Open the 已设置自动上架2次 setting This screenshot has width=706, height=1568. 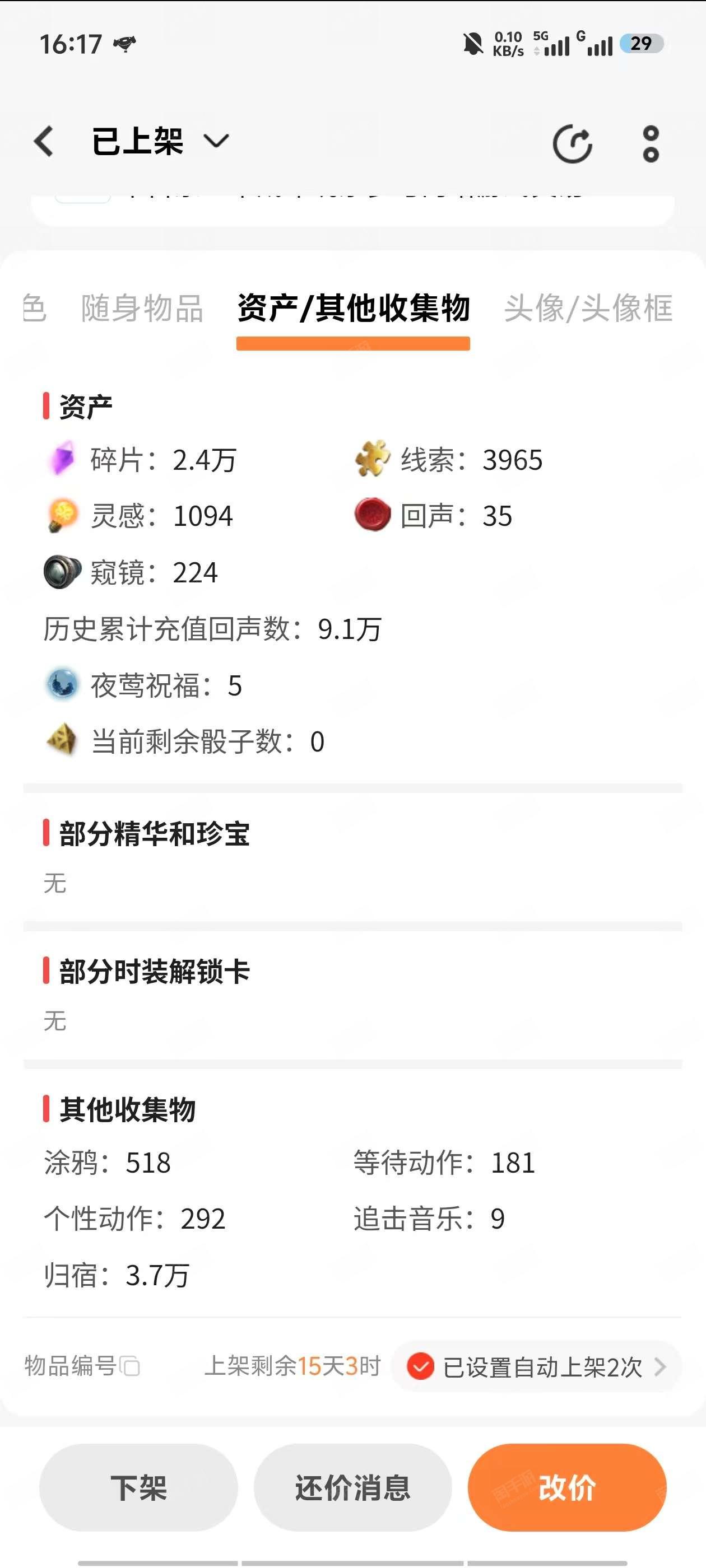click(x=536, y=1366)
